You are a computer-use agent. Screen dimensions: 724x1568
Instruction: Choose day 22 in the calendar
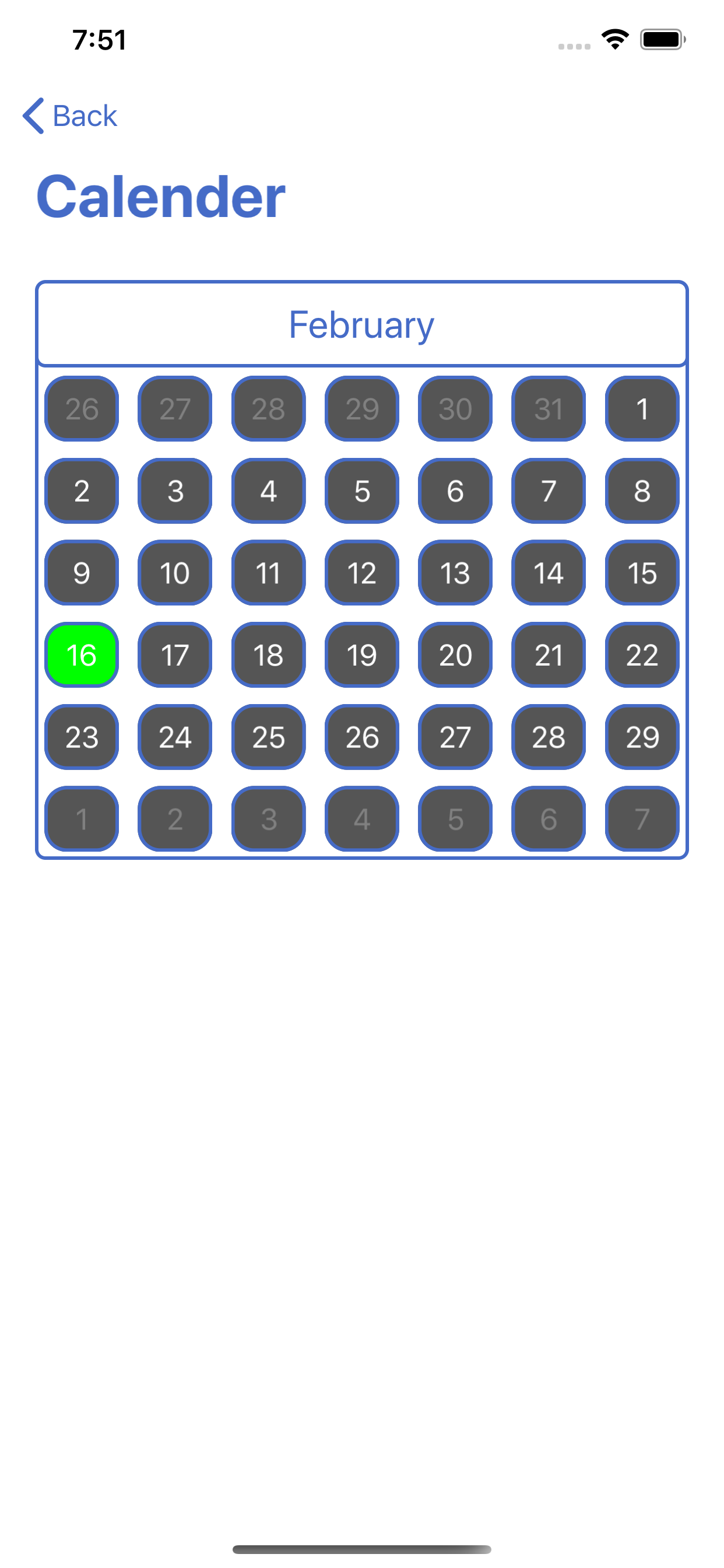642,655
